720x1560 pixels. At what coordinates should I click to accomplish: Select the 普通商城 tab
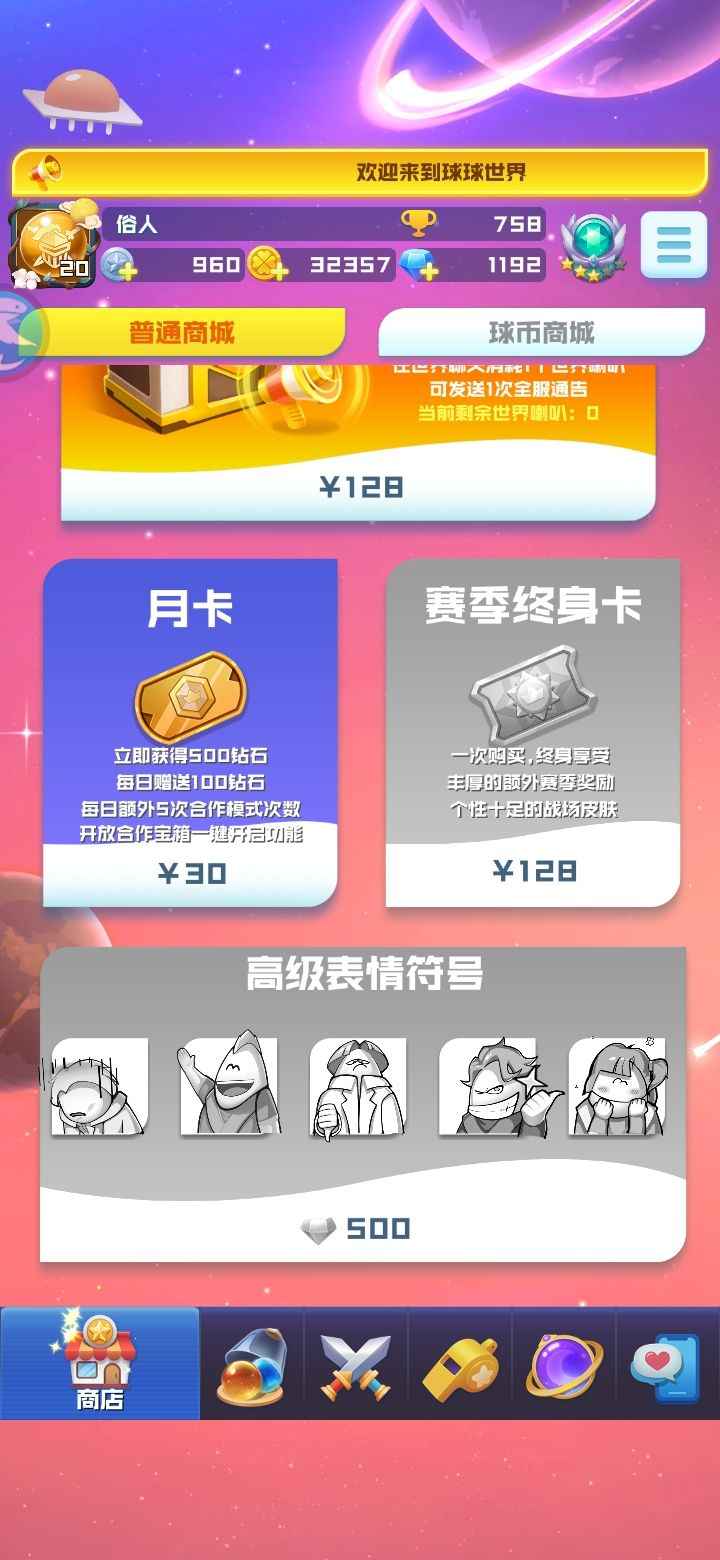pos(182,332)
